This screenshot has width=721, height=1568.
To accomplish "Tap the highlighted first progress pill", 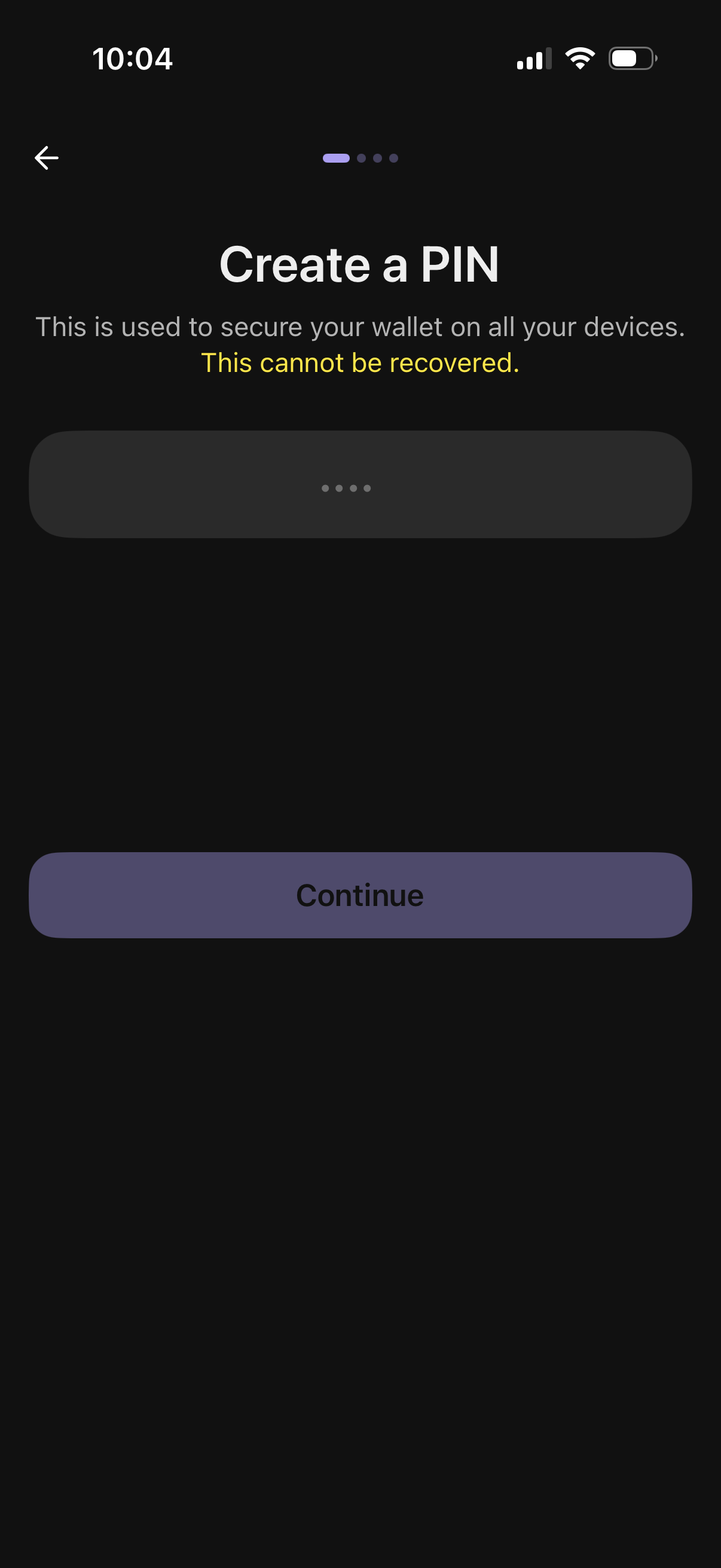I will pos(337,158).
